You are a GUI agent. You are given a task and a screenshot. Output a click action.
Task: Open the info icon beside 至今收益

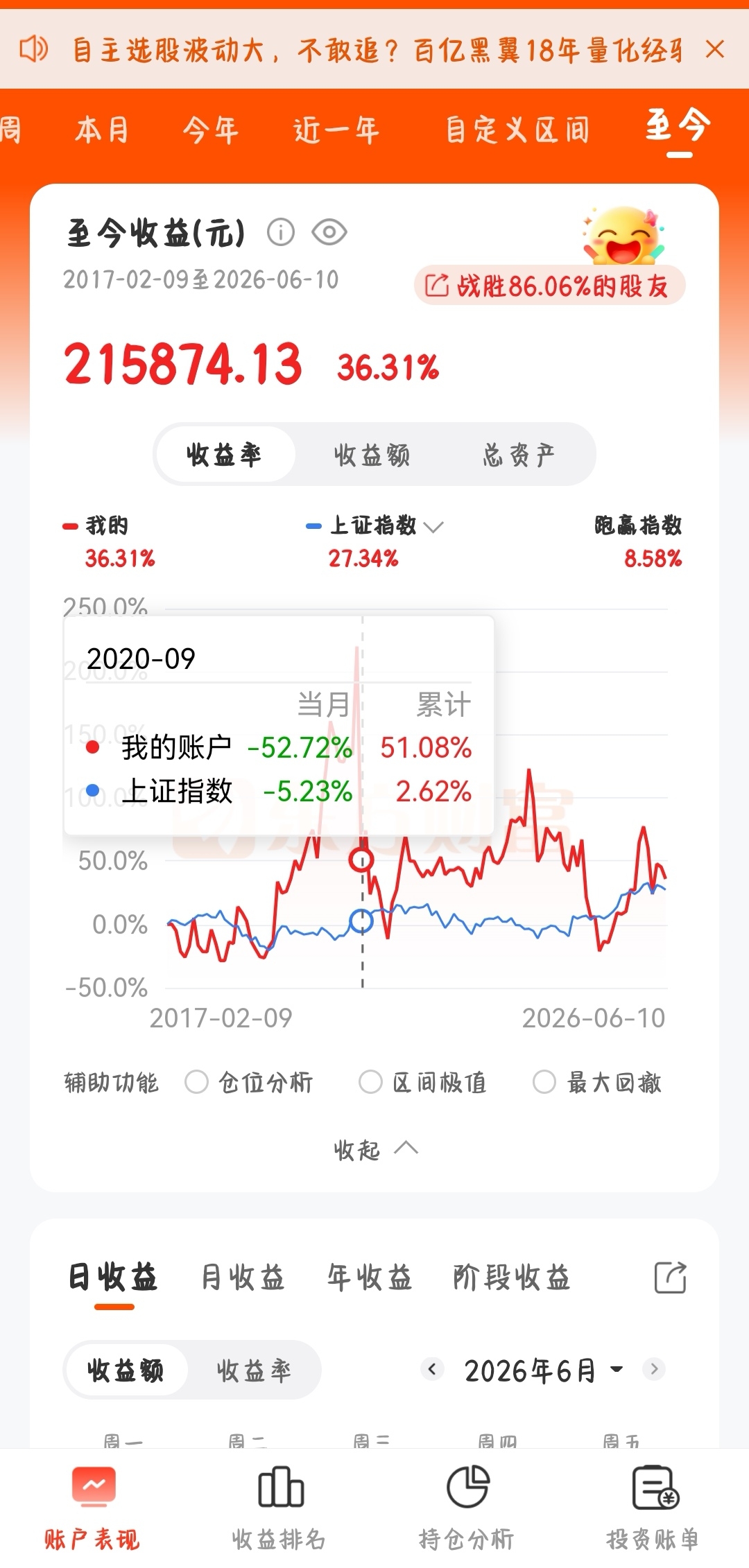[281, 232]
